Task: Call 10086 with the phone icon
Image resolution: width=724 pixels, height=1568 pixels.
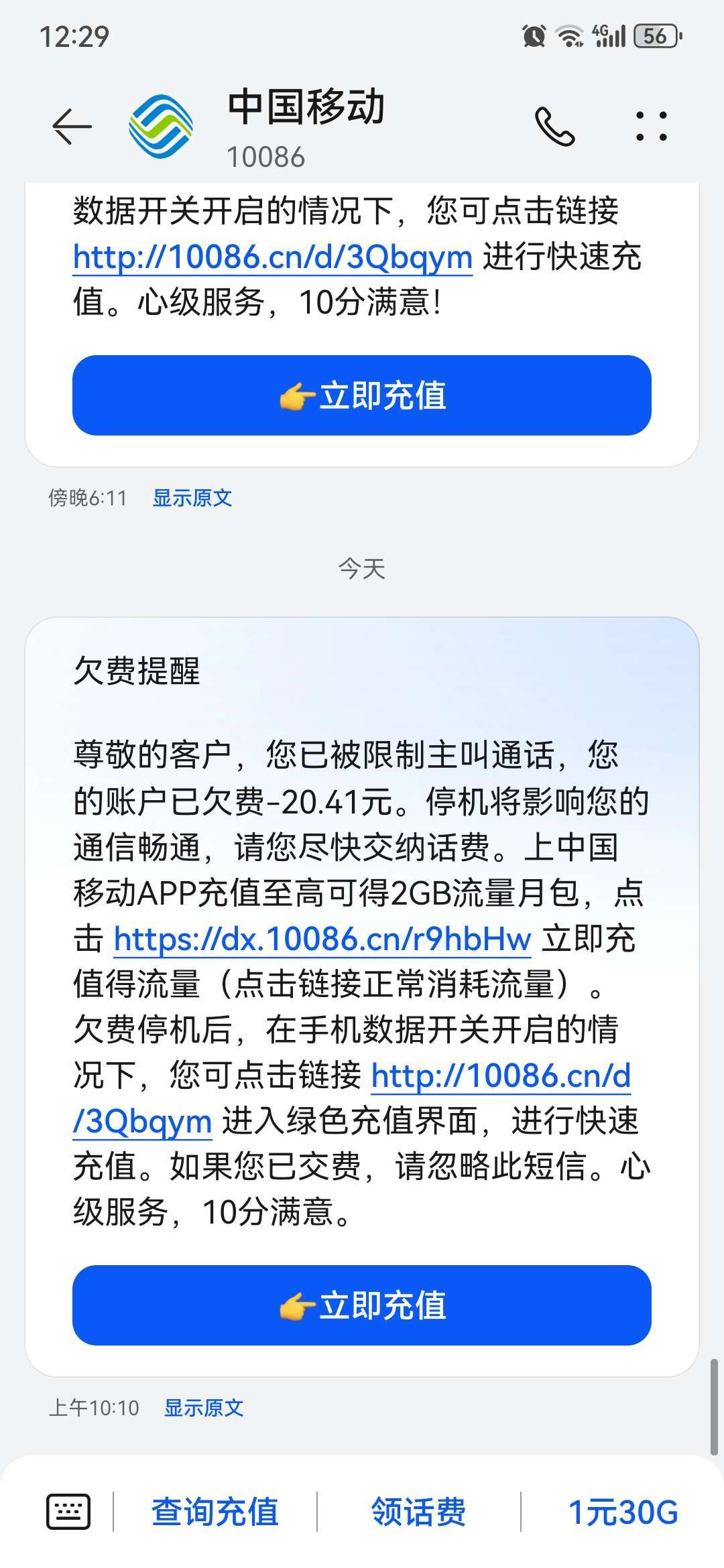Action: pyautogui.click(x=554, y=126)
